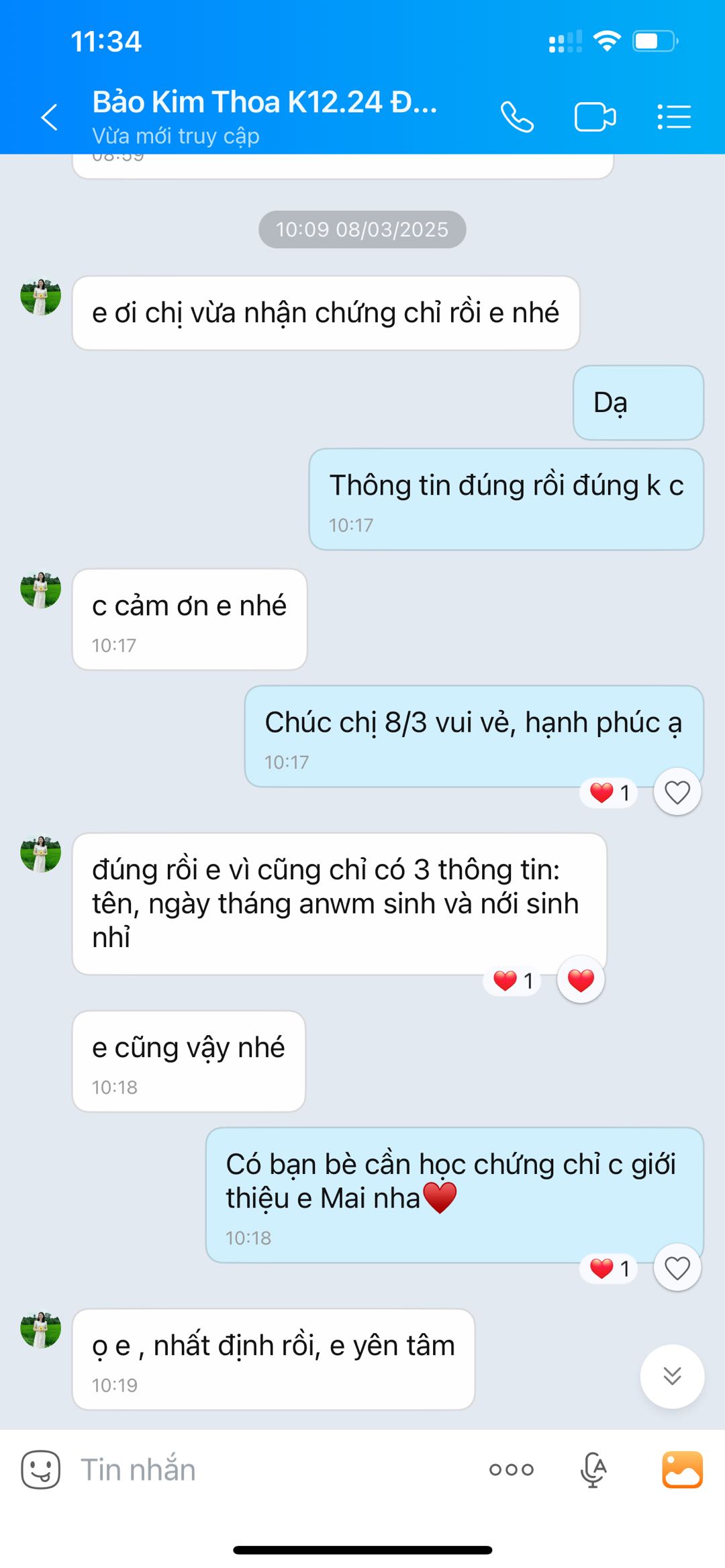The height and width of the screenshot is (1568, 725).
Task: Open more attachment options
Action: 512,1469
